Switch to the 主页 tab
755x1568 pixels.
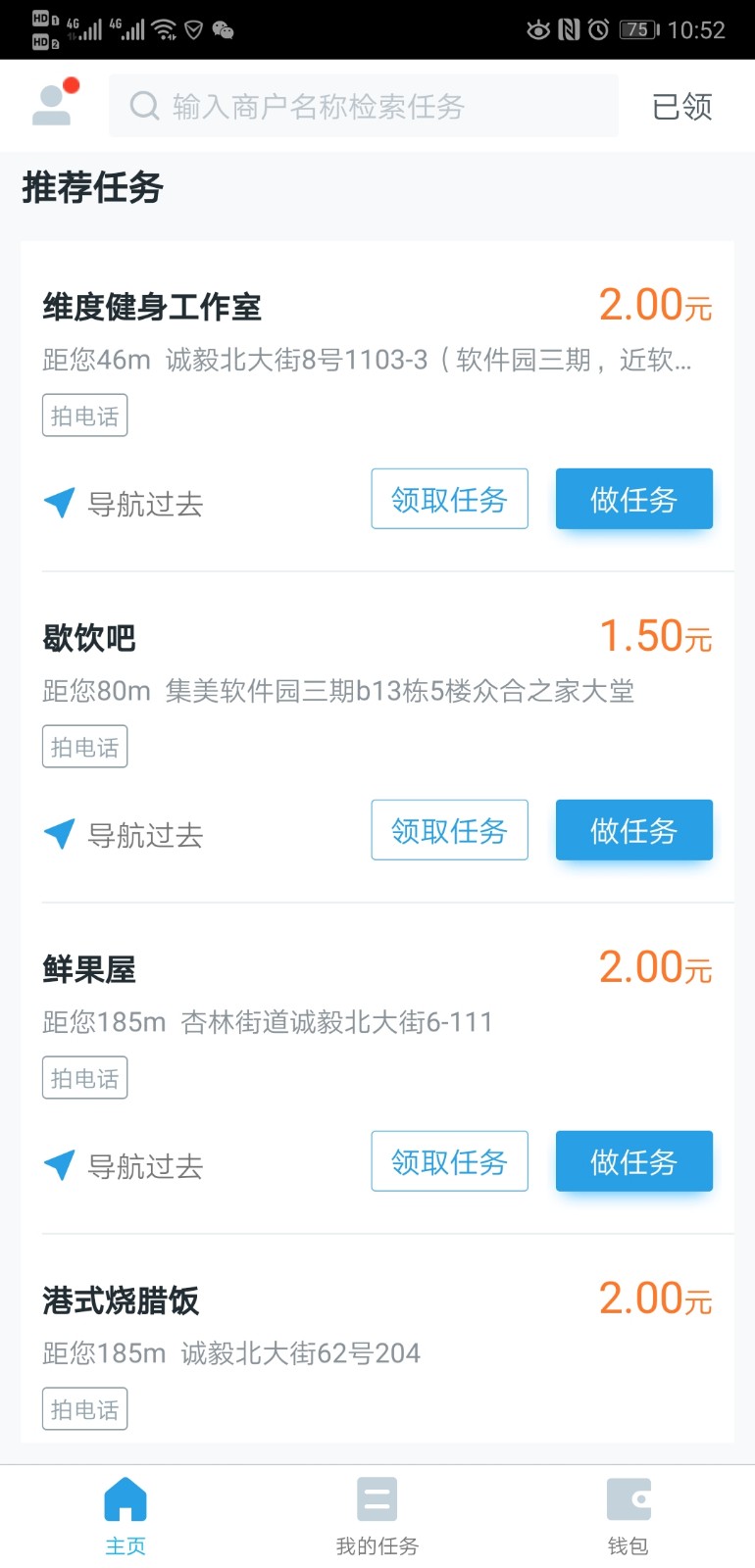click(126, 1516)
